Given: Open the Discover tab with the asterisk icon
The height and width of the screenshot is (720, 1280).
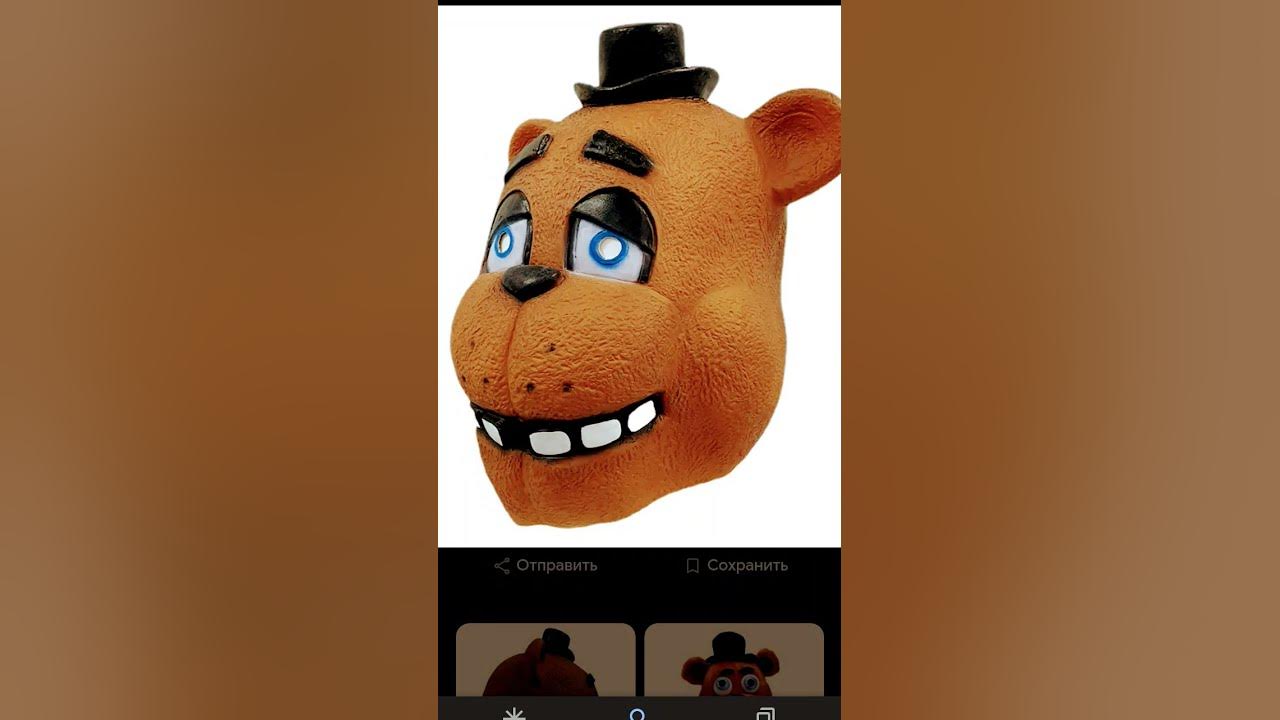Looking at the screenshot, I should (514, 713).
